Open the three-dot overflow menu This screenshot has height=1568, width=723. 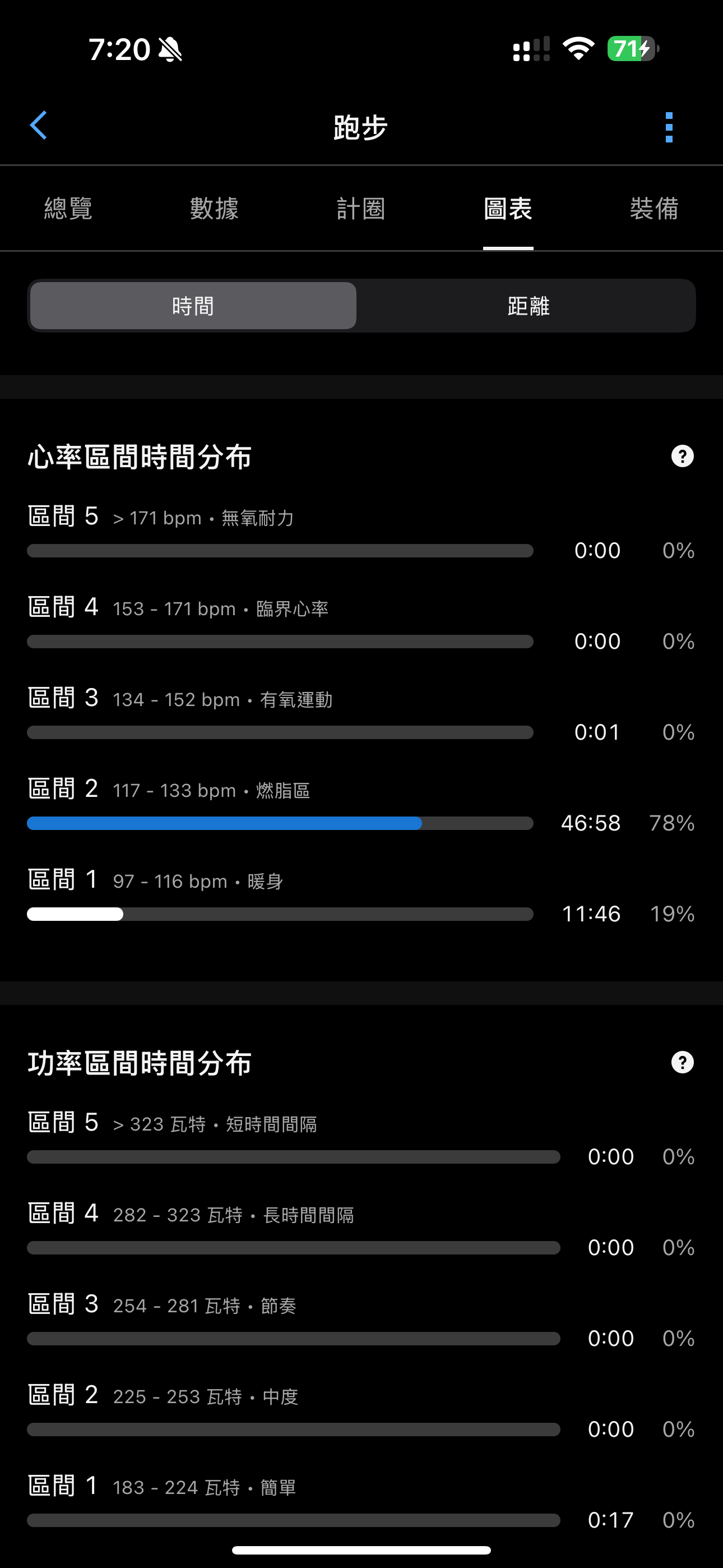pyautogui.click(x=669, y=127)
